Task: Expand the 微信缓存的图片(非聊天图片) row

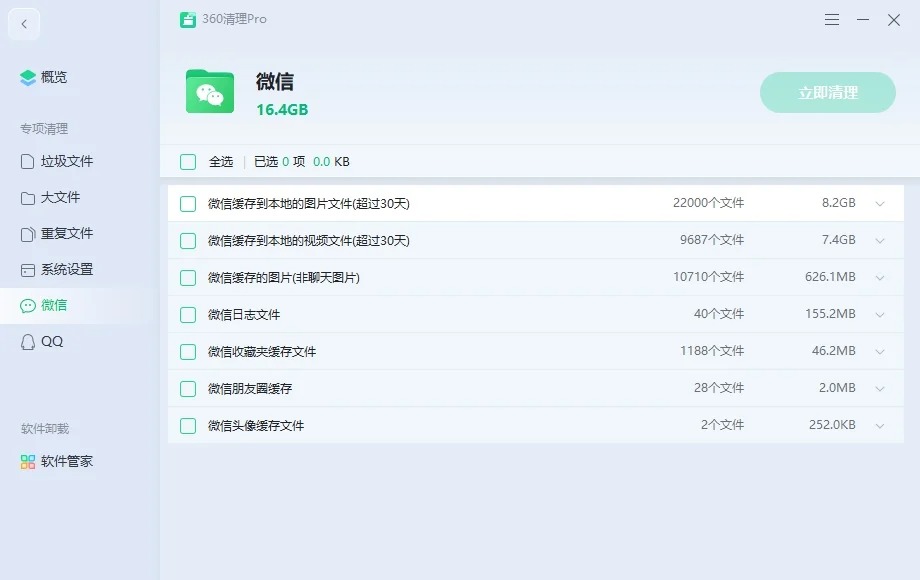Action: coord(880,278)
